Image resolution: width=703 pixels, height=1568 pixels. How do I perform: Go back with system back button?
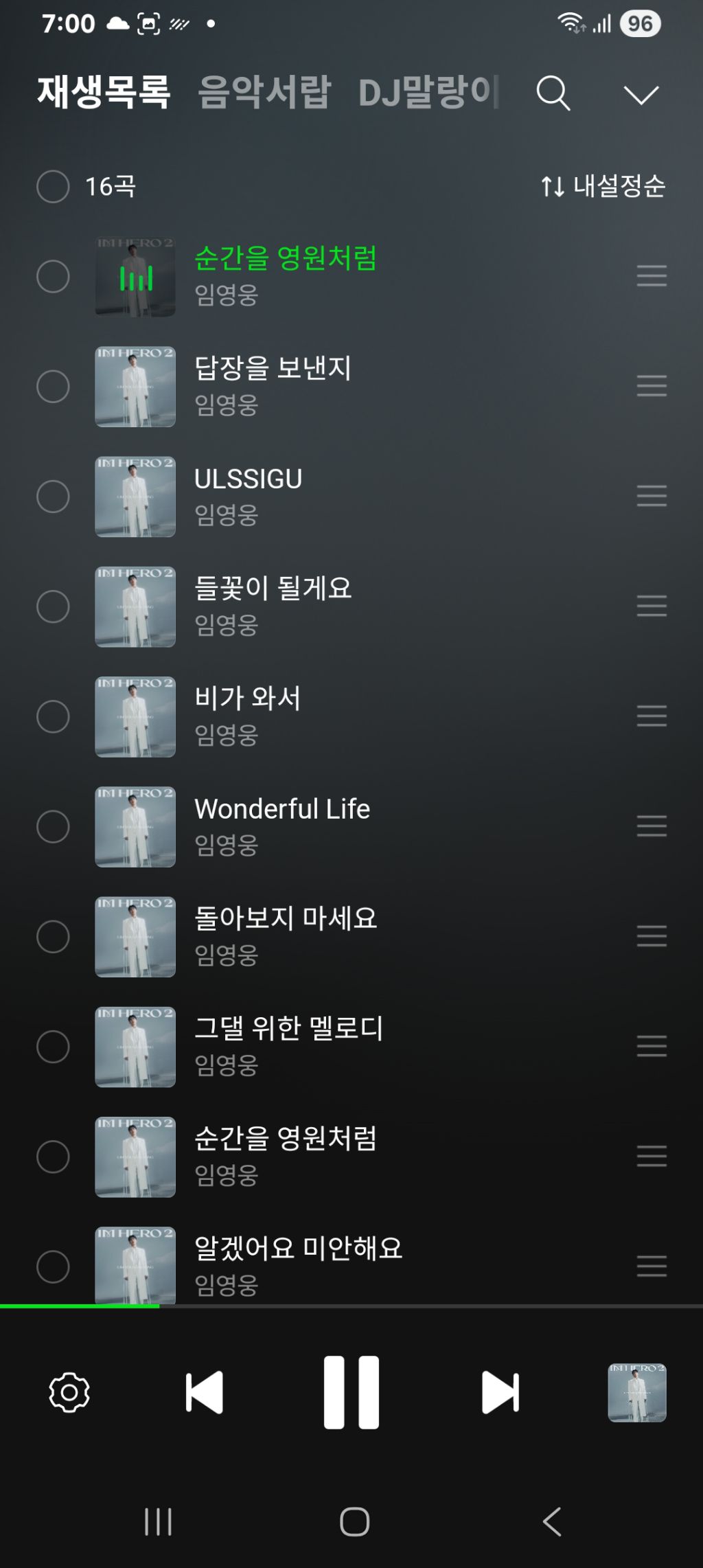coord(552,1521)
